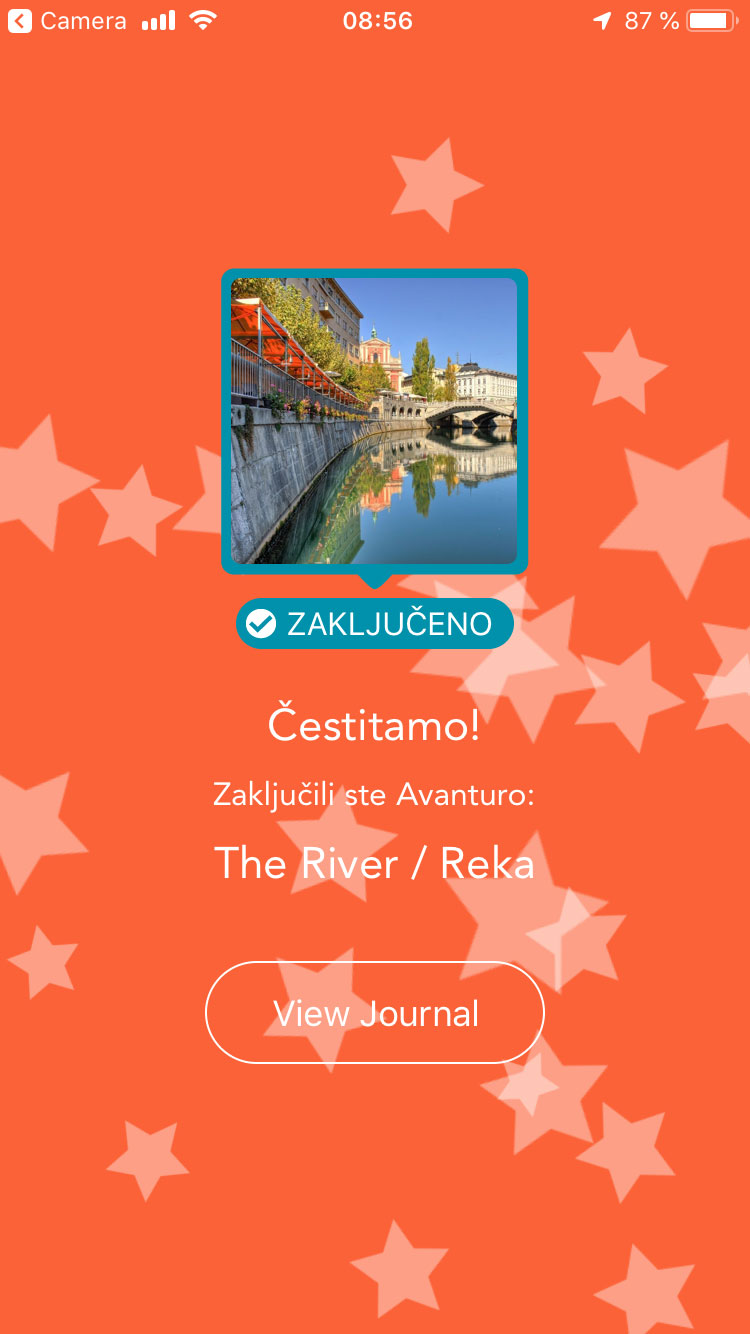
Task: Return to Camera via status bar back link
Action: (67, 21)
